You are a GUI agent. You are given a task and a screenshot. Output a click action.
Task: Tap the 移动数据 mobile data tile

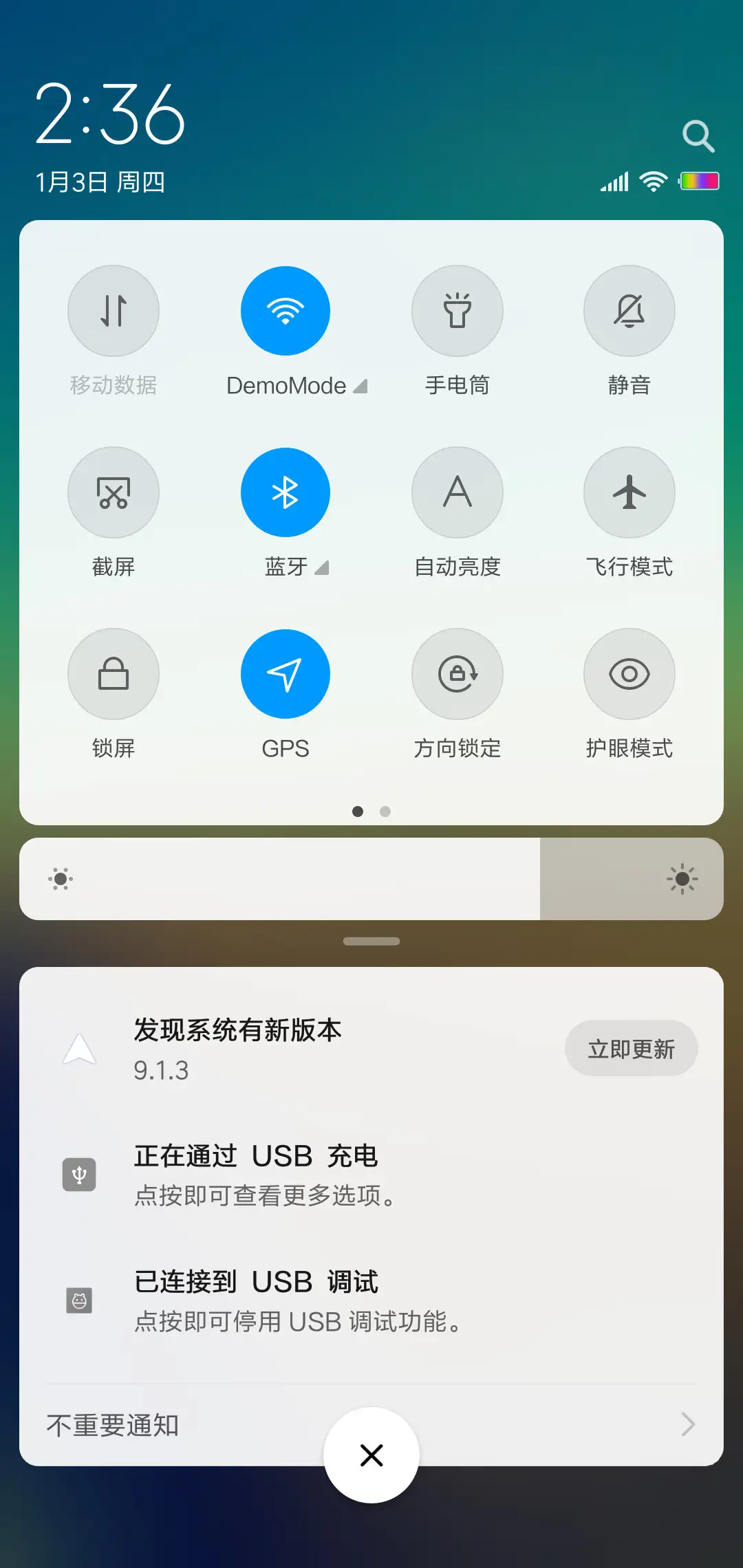pyautogui.click(x=114, y=311)
